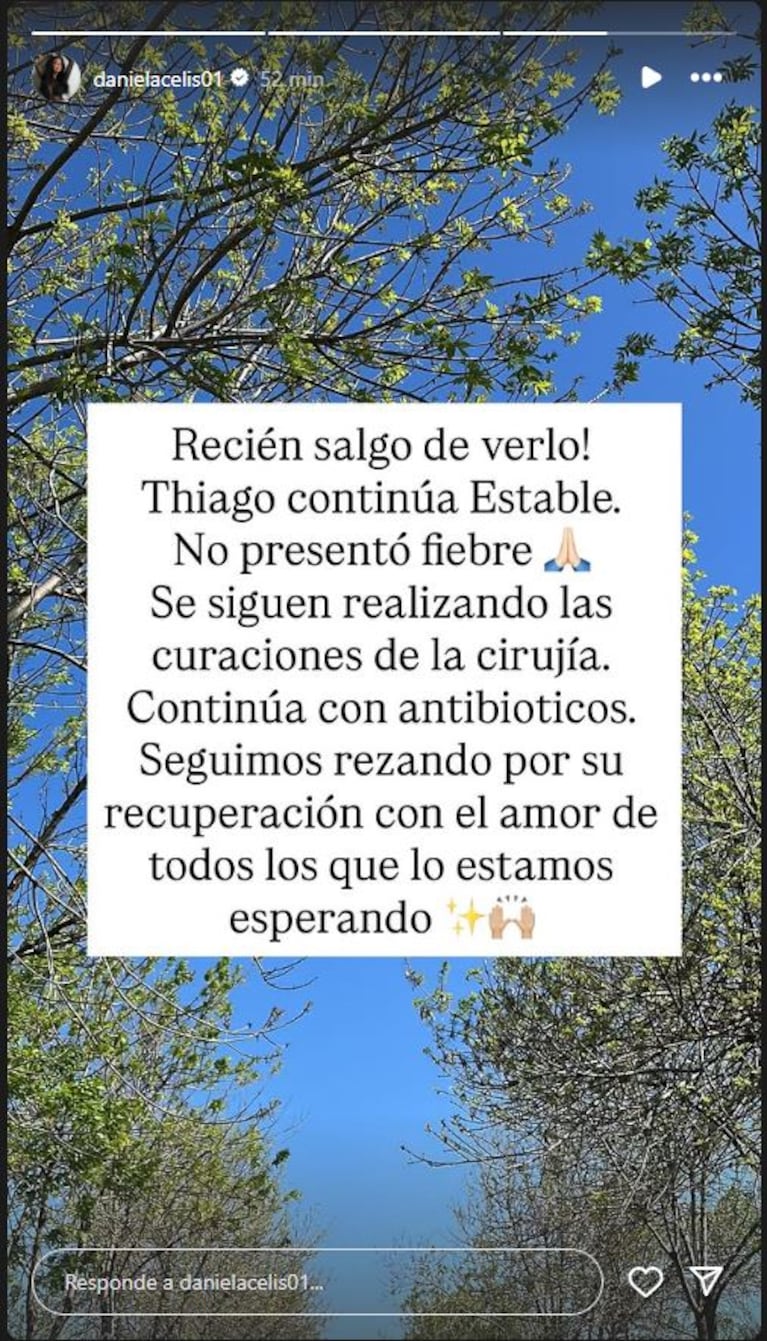The width and height of the screenshot is (767, 1341).
Task: Share the story via paper plane
Action: pyautogui.click(x=707, y=1281)
